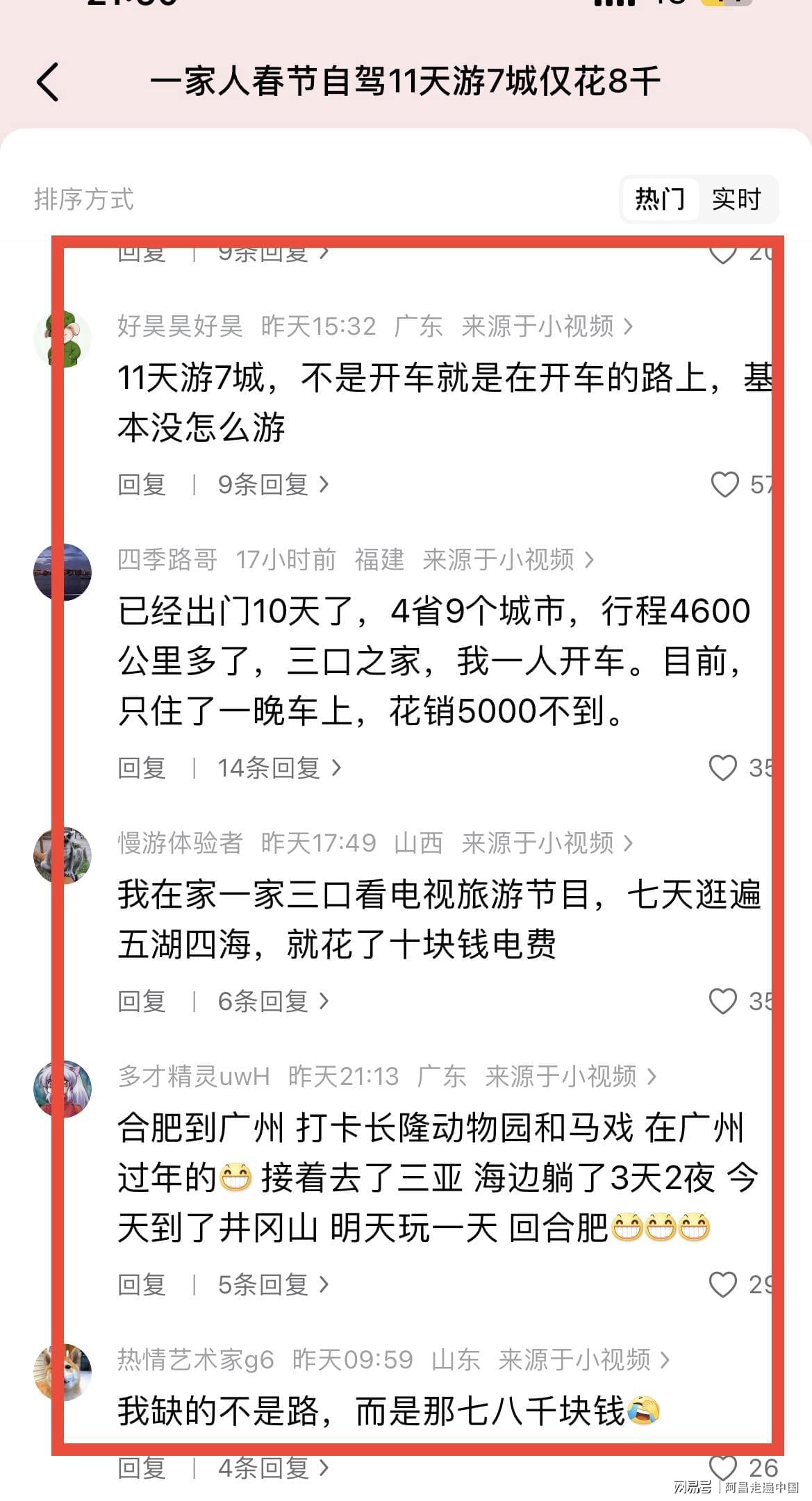The height and width of the screenshot is (1501, 812).
Task: Expand the 5条回复 thread
Action: click(x=272, y=1284)
